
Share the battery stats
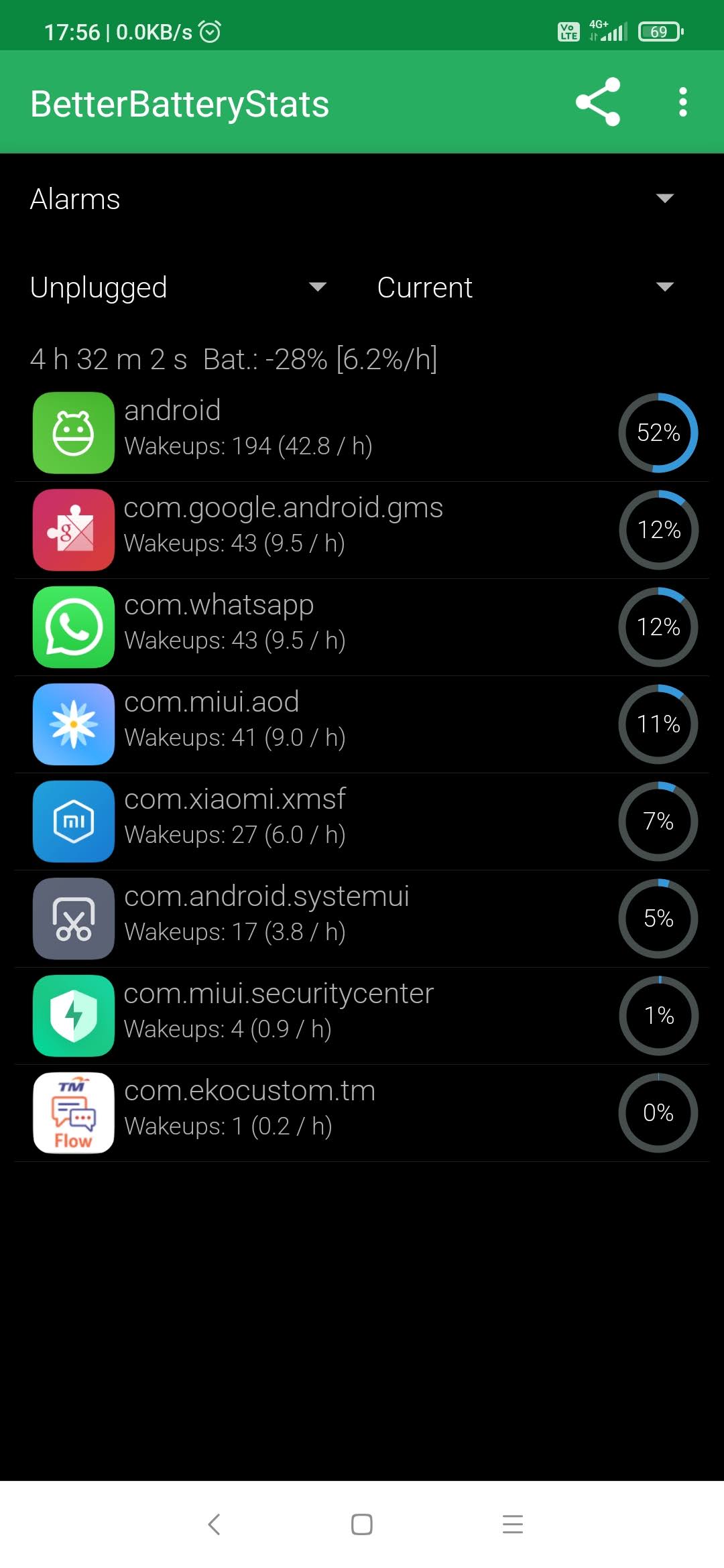coord(598,103)
